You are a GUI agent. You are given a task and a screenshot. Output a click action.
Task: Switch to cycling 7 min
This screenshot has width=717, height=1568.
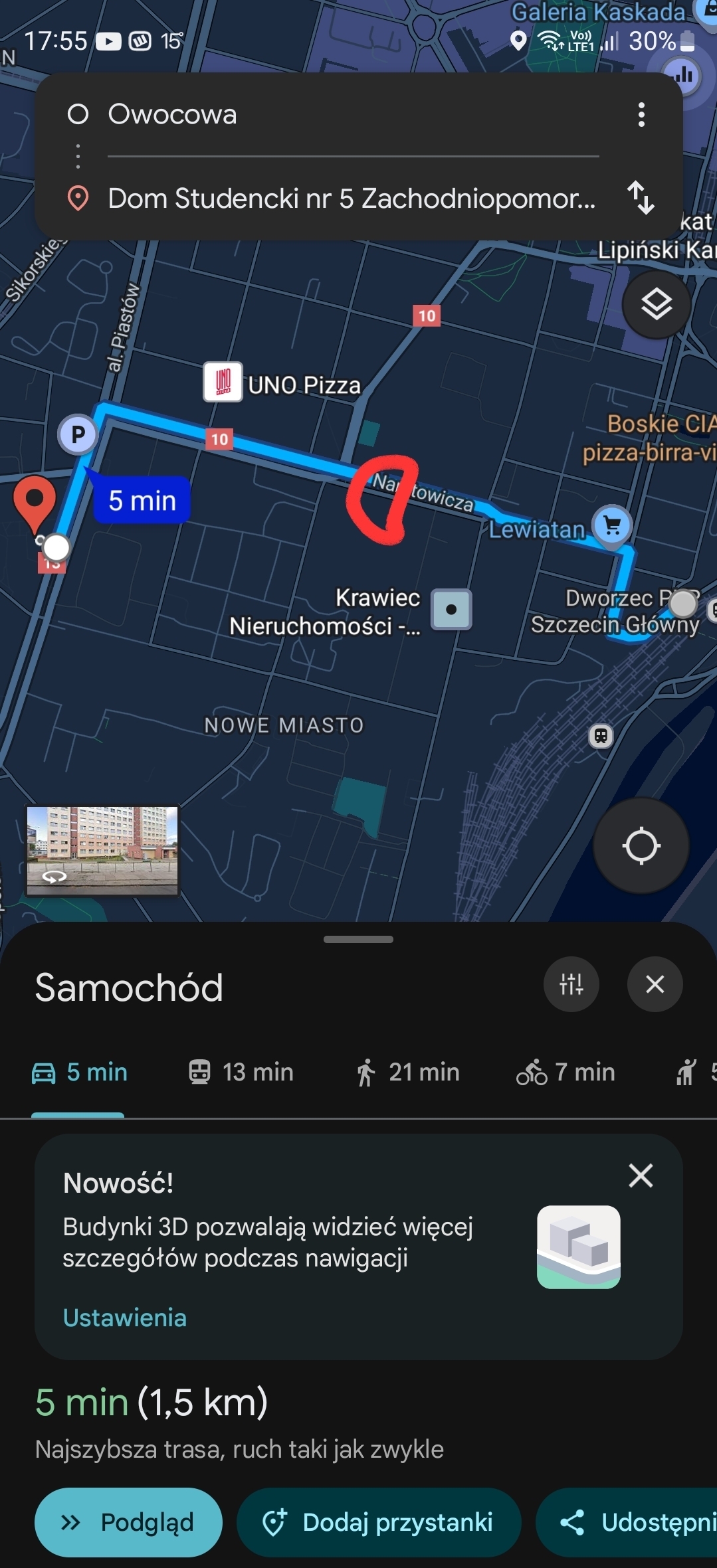pos(565,1073)
